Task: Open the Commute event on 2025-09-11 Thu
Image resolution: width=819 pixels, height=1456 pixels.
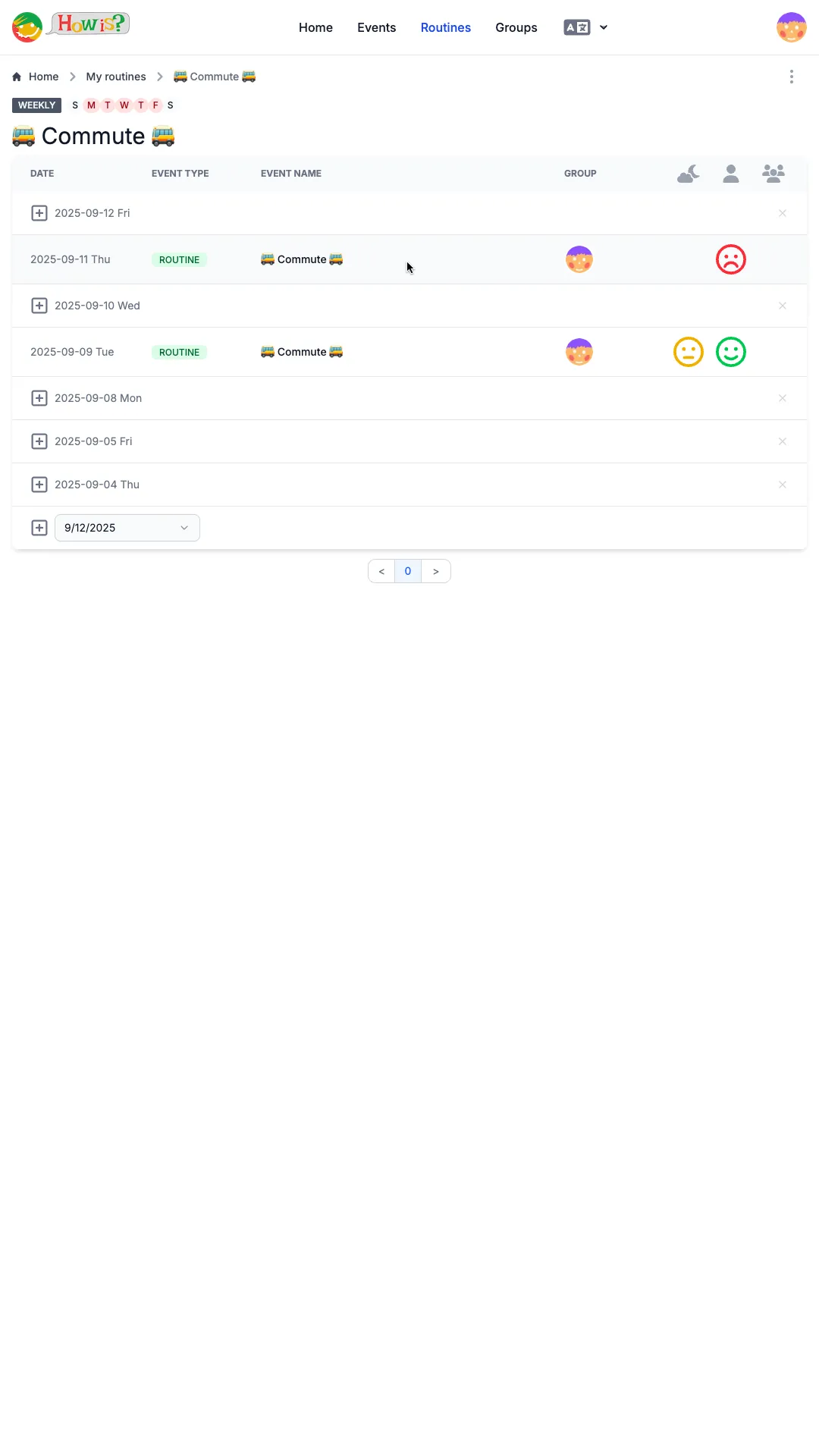Action: click(x=302, y=259)
